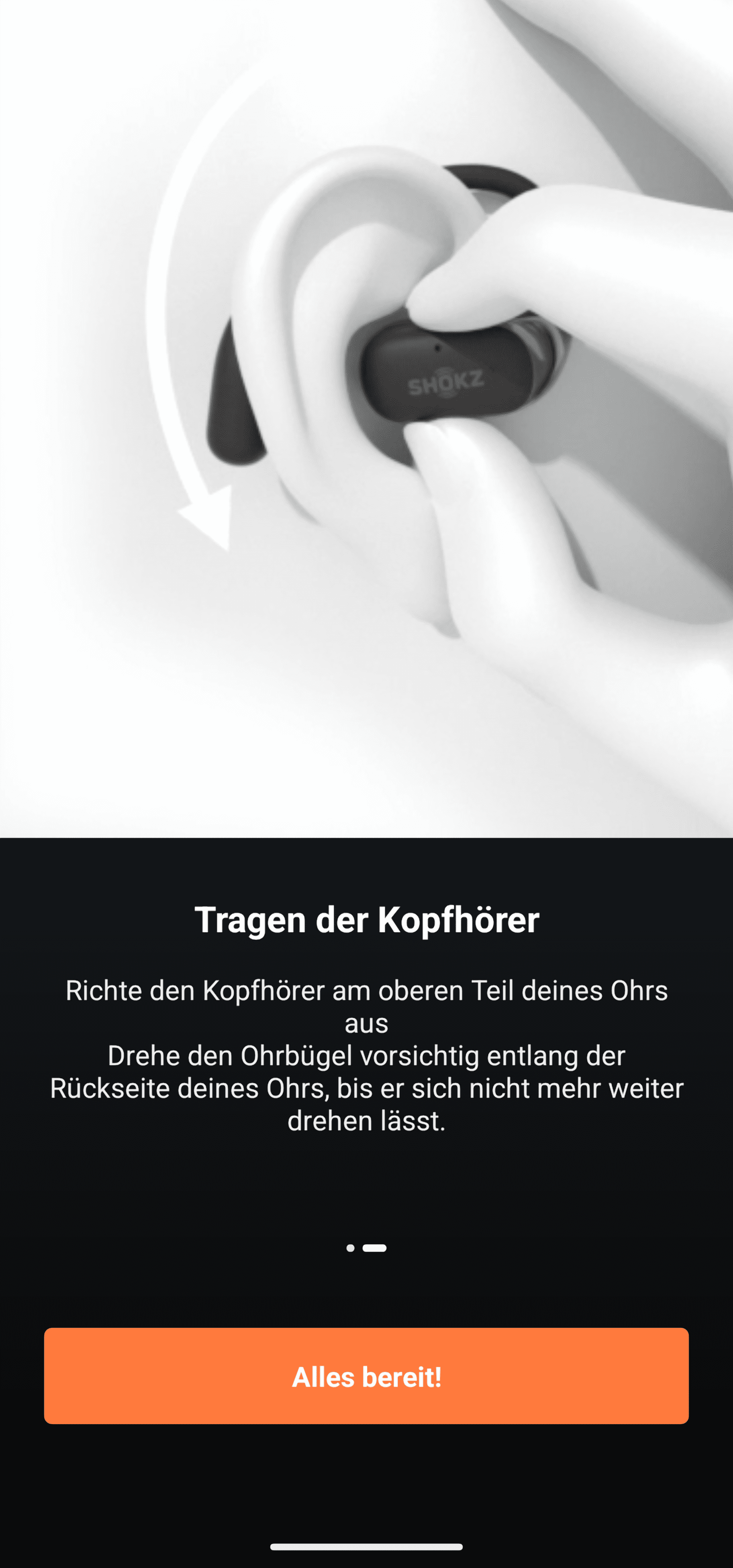Viewport: 733px width, 1568px height.
Task: Tap the Alles bereit! button
Action: coord(366,1376)
